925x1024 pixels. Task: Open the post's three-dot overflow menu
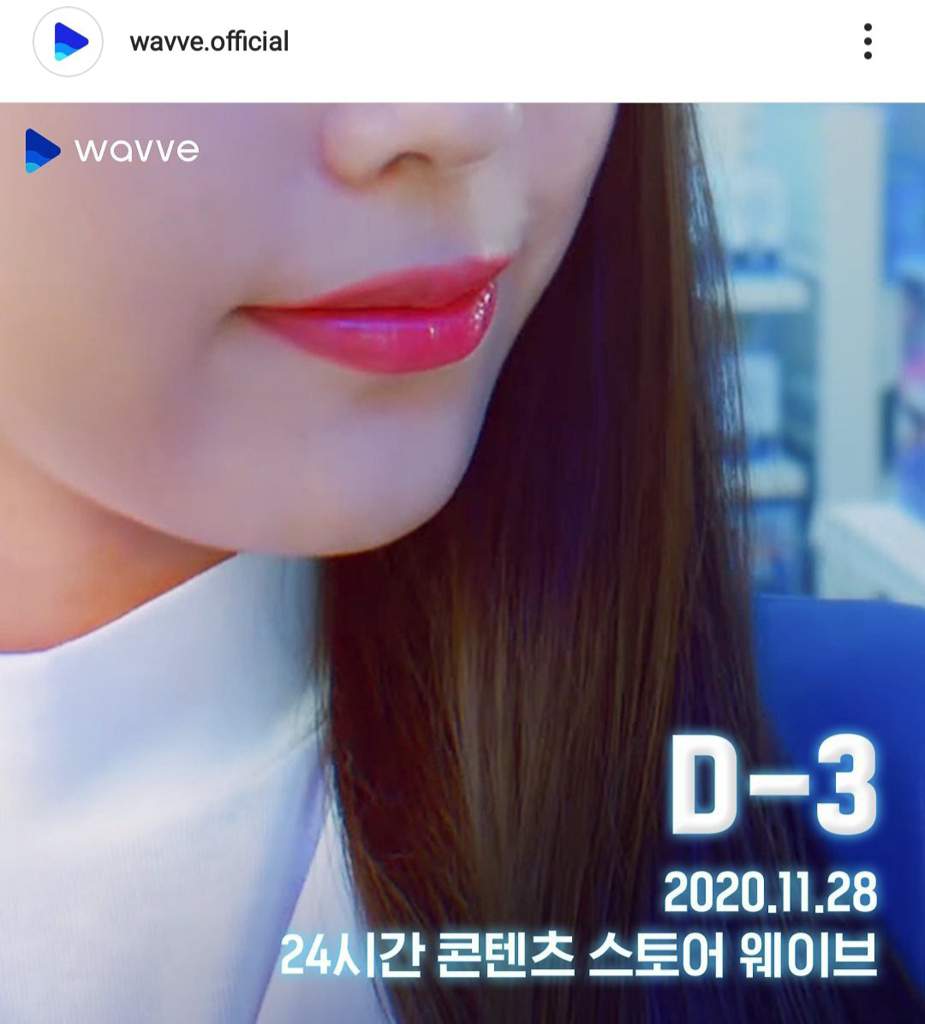(x=867, y=42)
